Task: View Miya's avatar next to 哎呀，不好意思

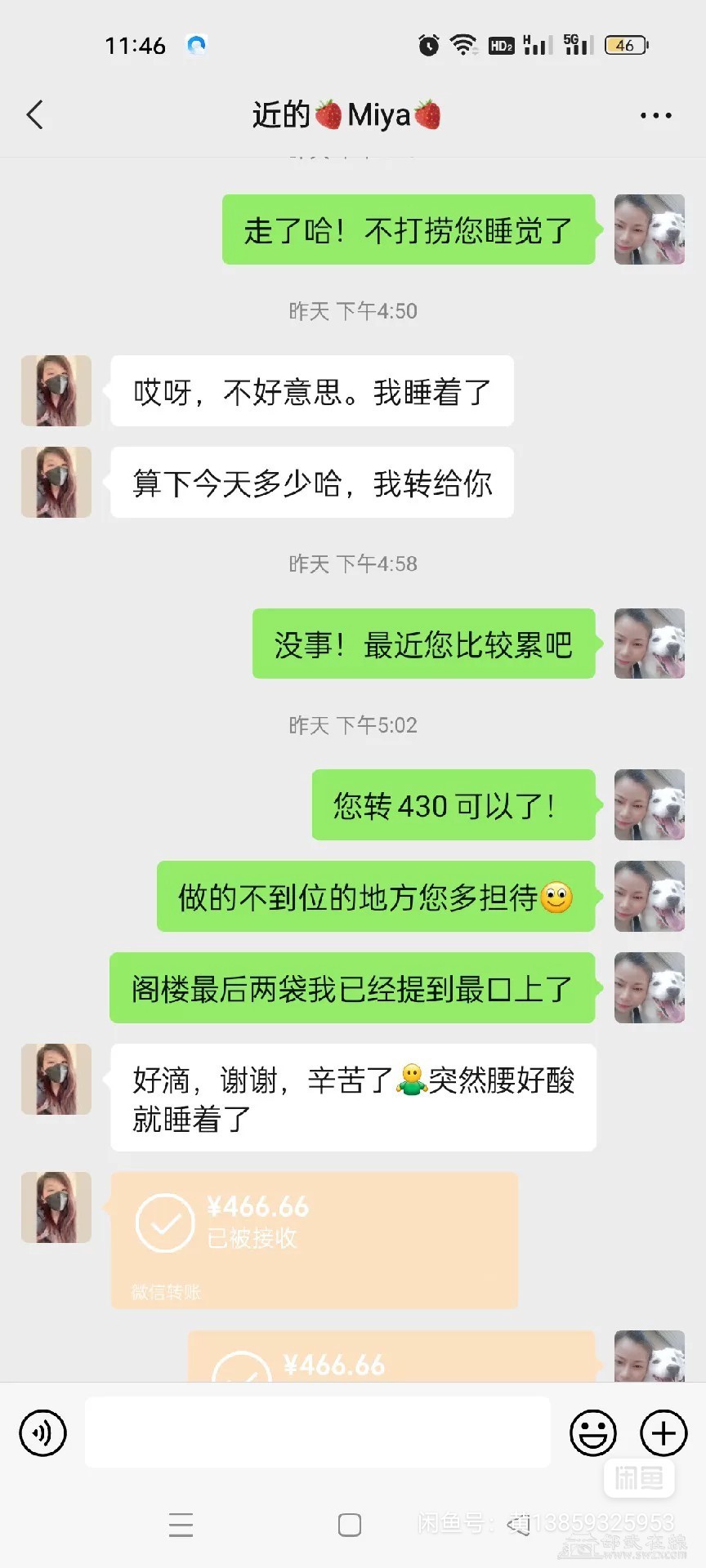Action: point(56,390)
